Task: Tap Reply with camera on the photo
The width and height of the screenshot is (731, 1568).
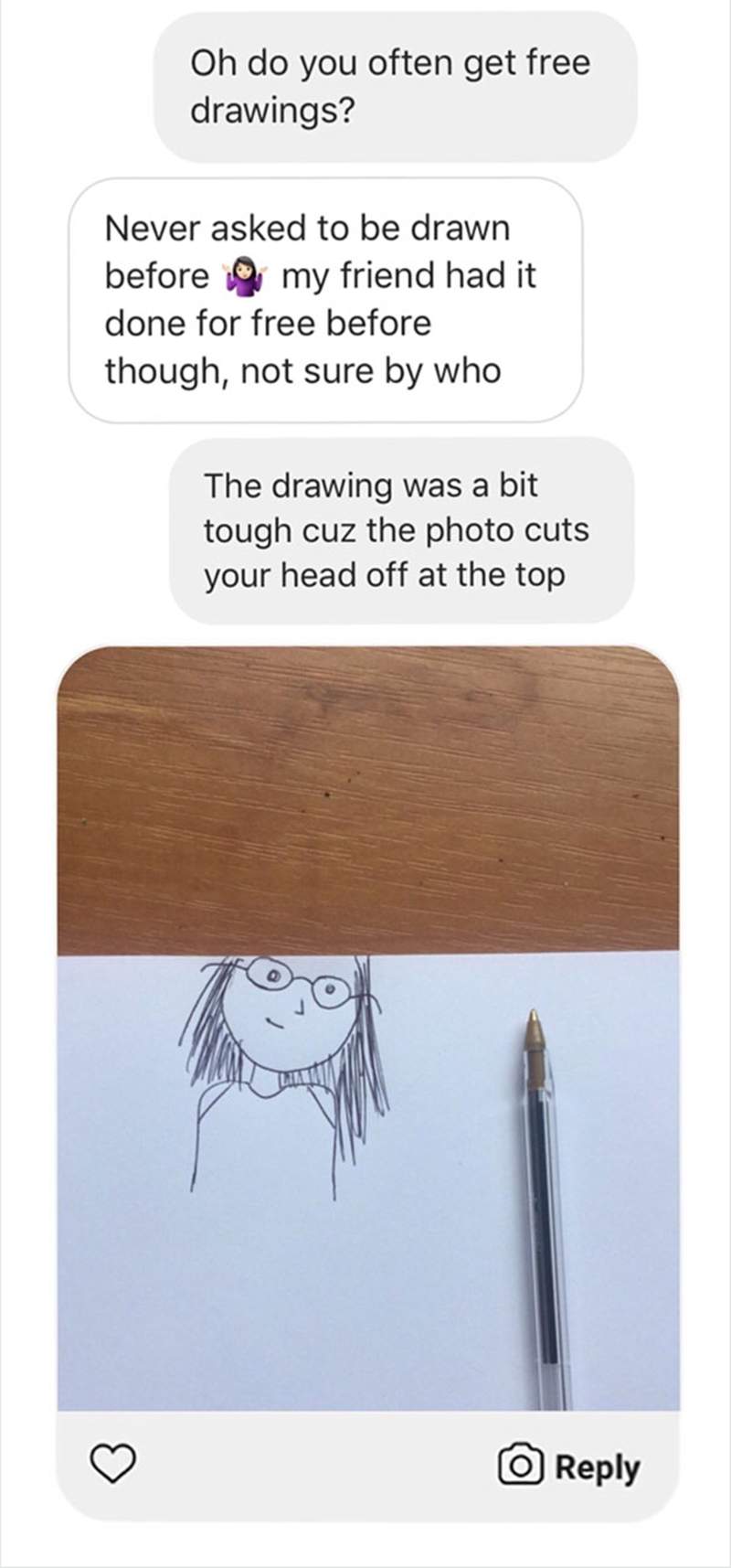Action: [x=568, y=1467]
